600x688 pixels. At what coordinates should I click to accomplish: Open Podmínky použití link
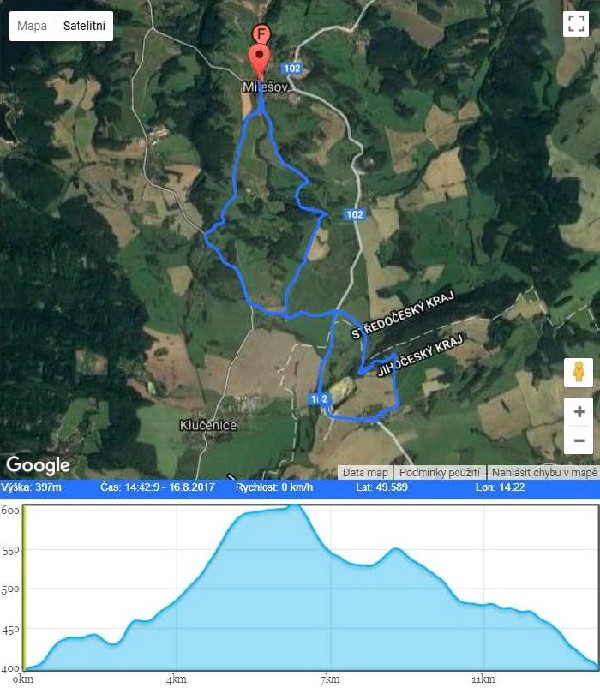coord(439,472)
